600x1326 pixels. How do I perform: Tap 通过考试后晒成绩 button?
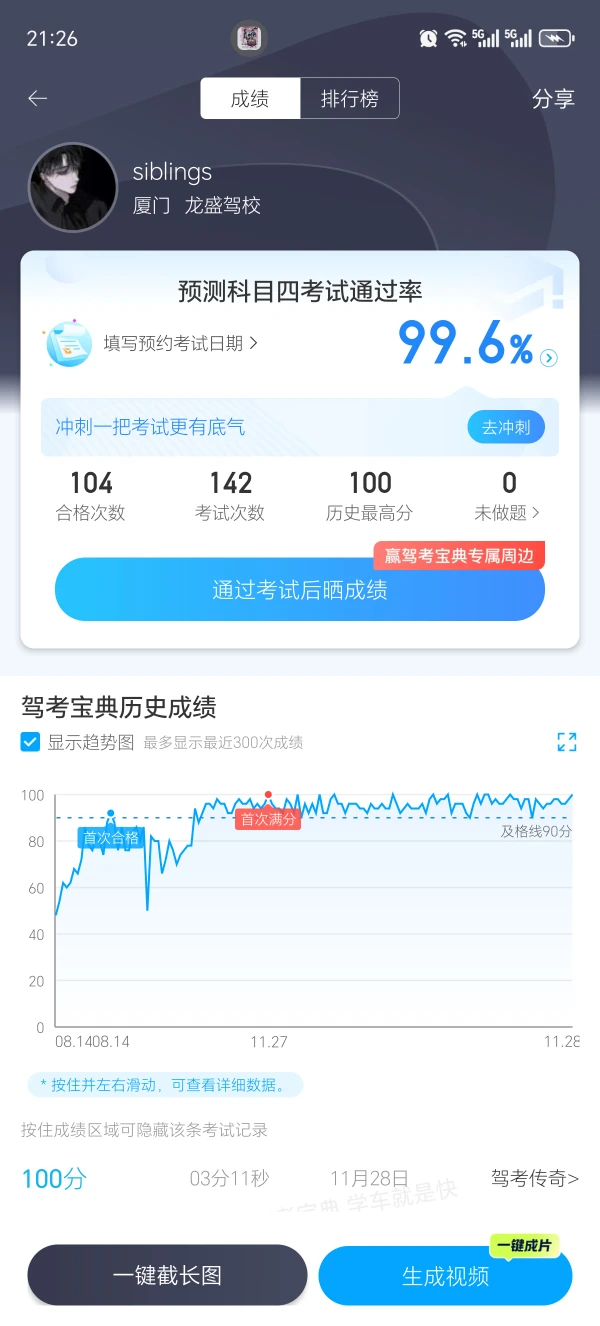point(299,590)
